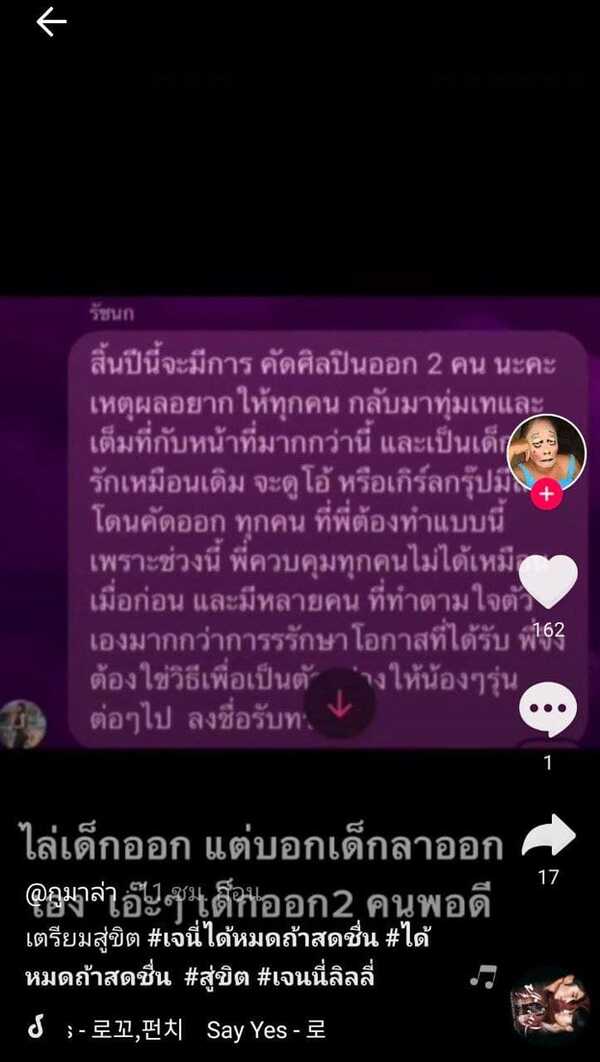Open the comments bubble
This screenshot has width=600, height=1062.
pyautogui.click(x=548, y=711)
